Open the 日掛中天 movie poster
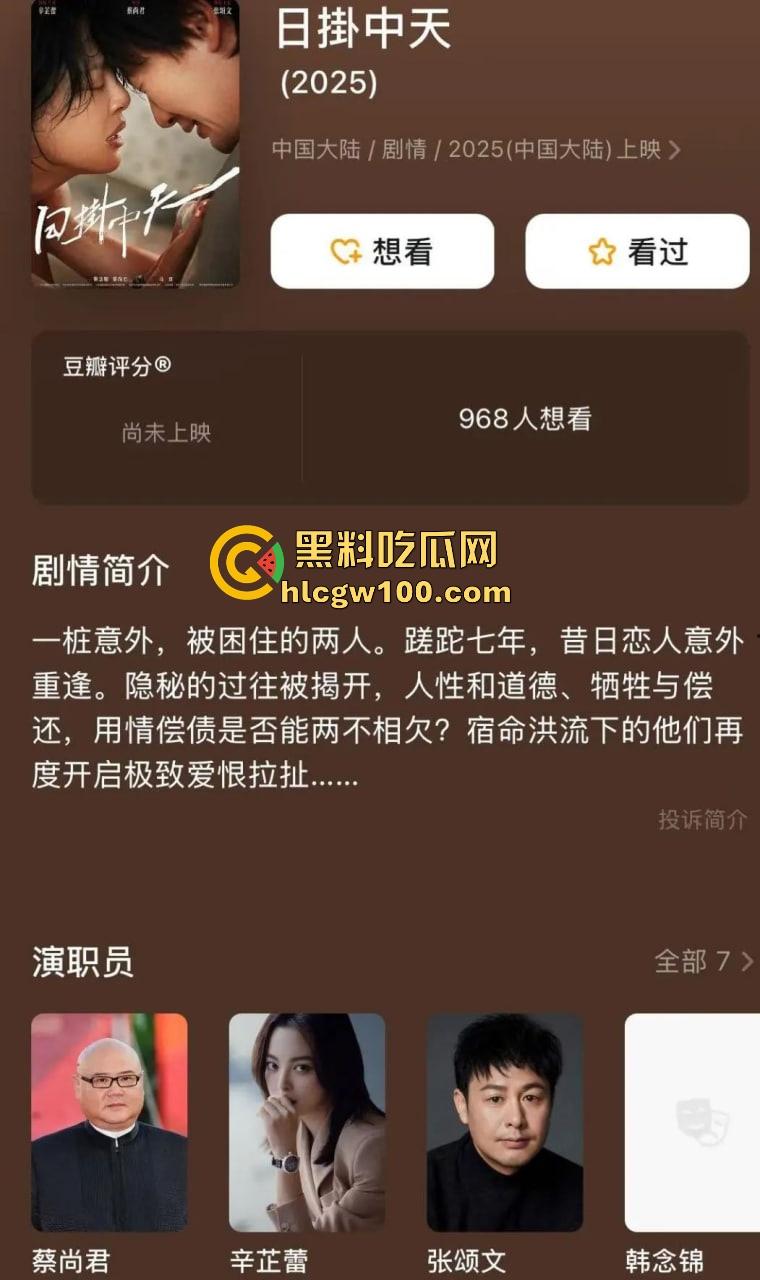This screenshot has height=1280, width=760. point(135,145)
